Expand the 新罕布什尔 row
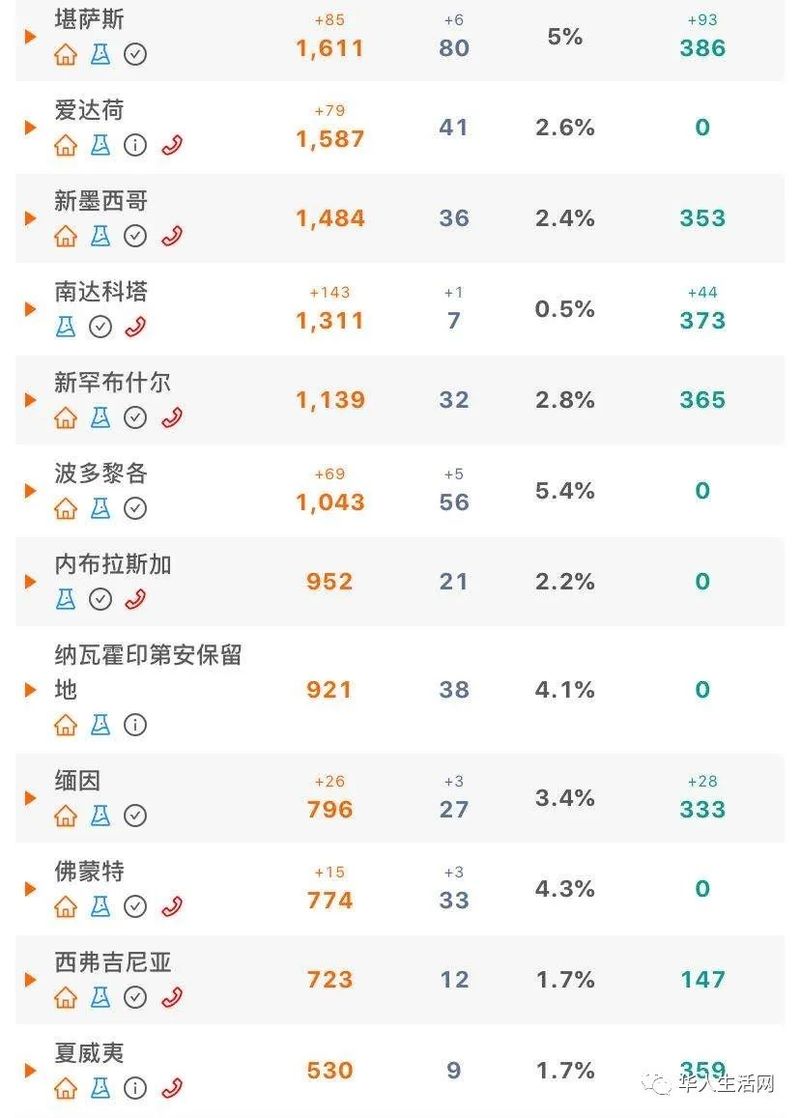Image resolution: width=800 pixels, height=1118 pixels. pos(31,400)
